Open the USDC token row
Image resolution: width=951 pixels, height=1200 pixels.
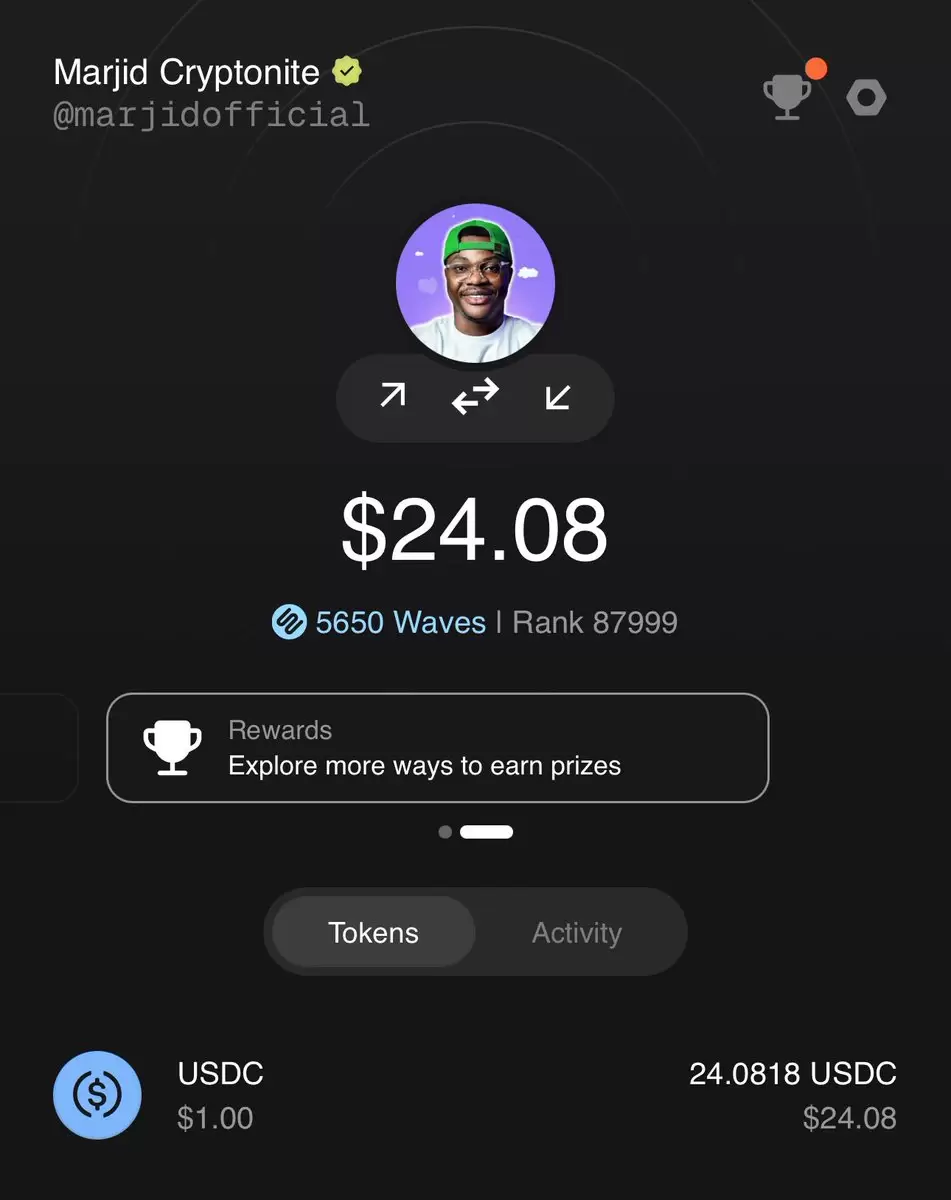click(x=475, y=1095)
